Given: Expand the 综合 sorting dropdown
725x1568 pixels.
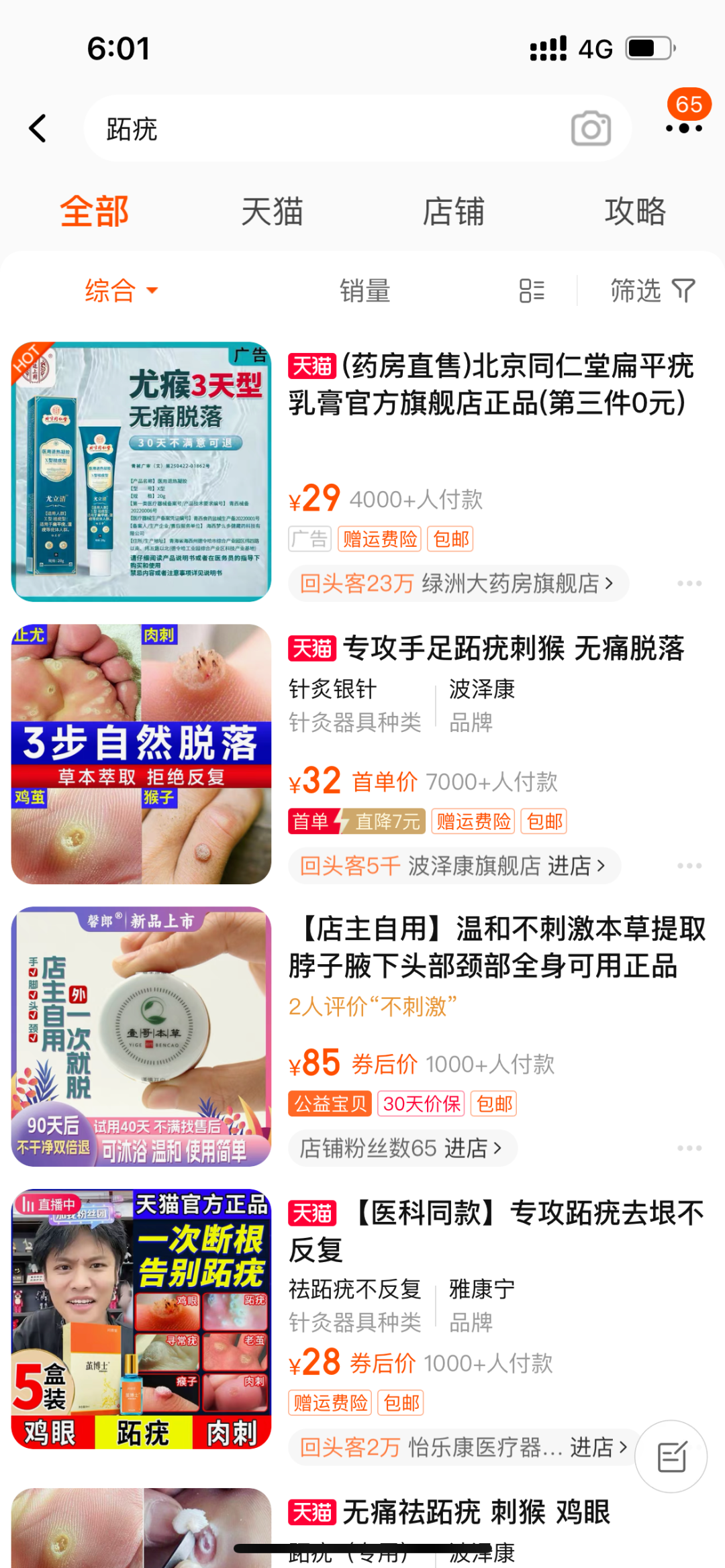Looking at the screenshot, I should click(x=119, y=290).
